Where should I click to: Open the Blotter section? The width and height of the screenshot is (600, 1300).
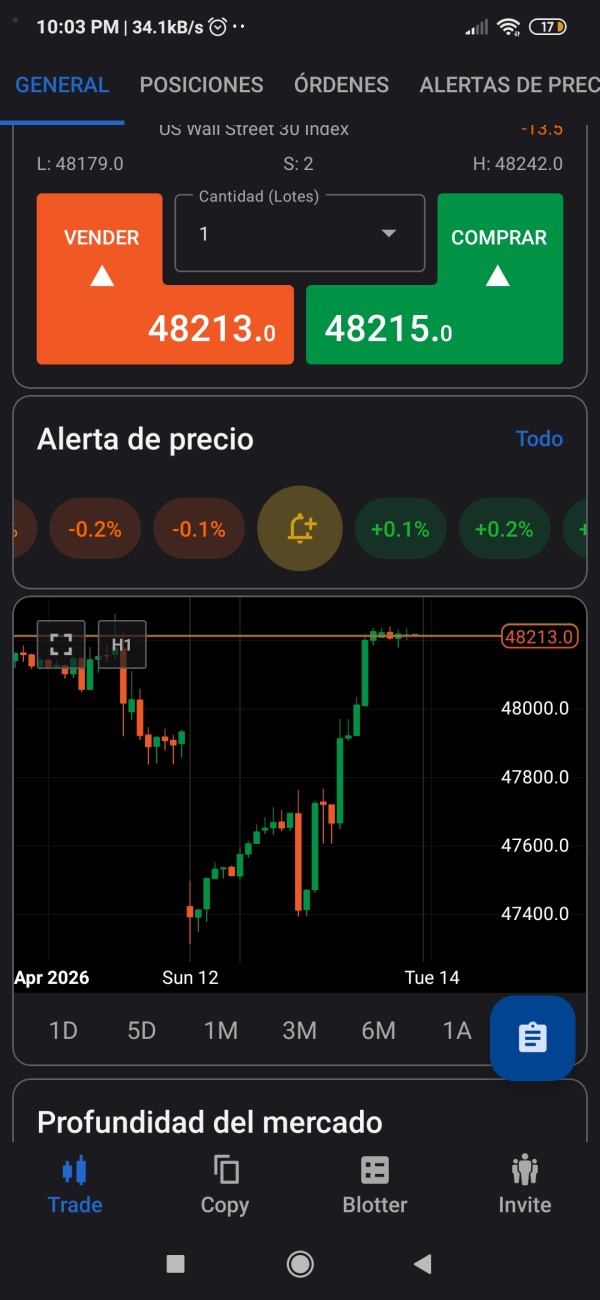point(375,1185)
